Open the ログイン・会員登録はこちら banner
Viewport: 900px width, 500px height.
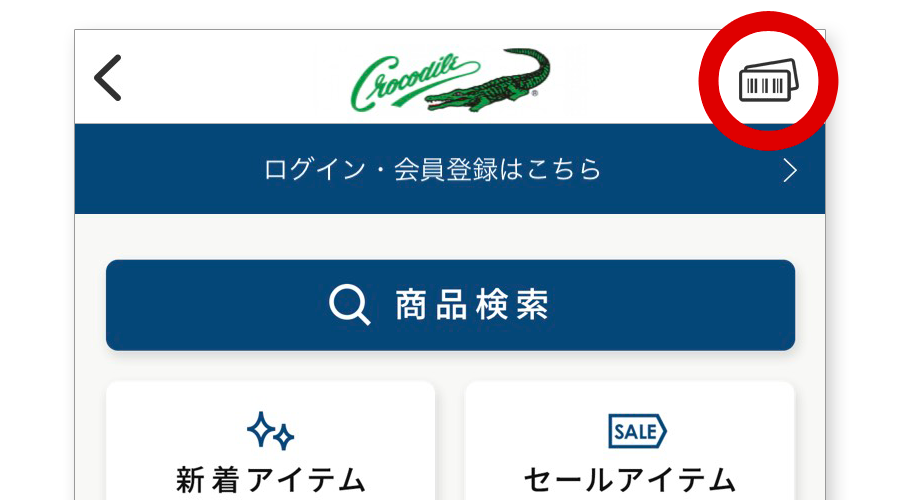450,169
